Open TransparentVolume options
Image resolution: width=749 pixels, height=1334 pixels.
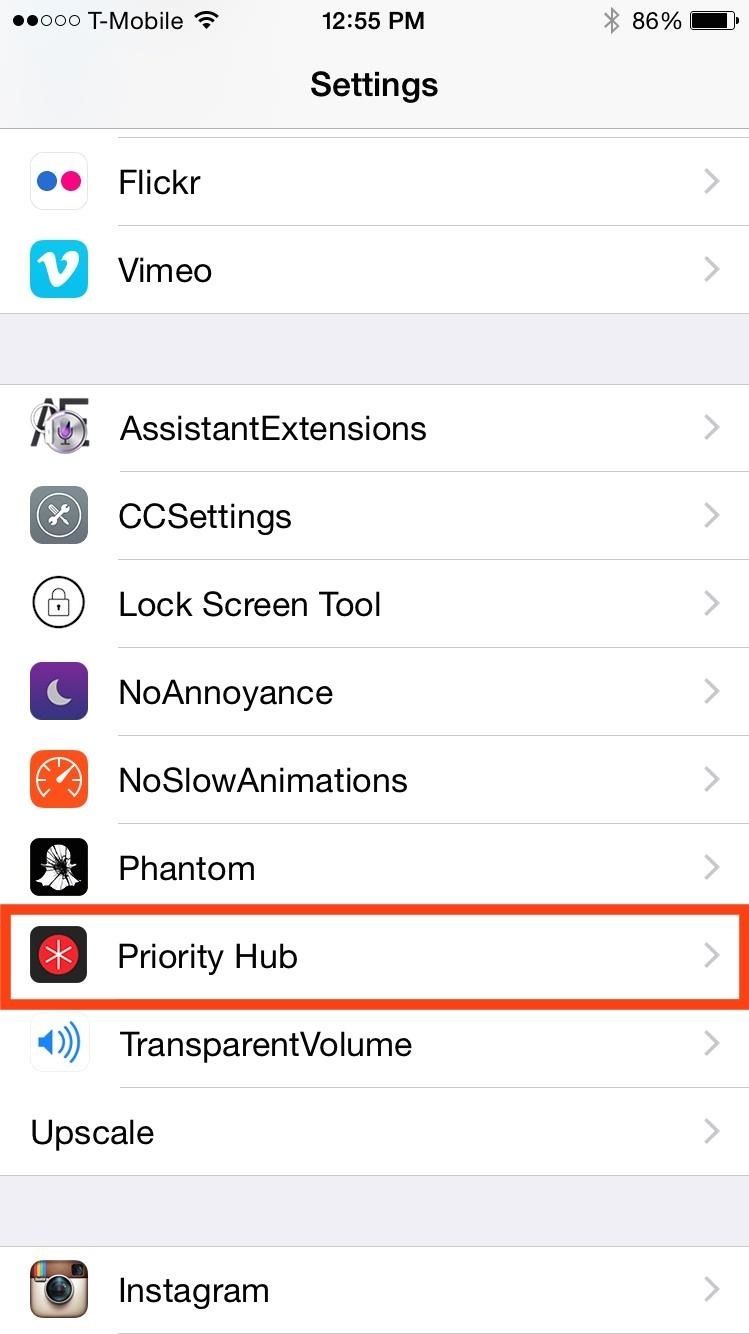pos(374,1044)
